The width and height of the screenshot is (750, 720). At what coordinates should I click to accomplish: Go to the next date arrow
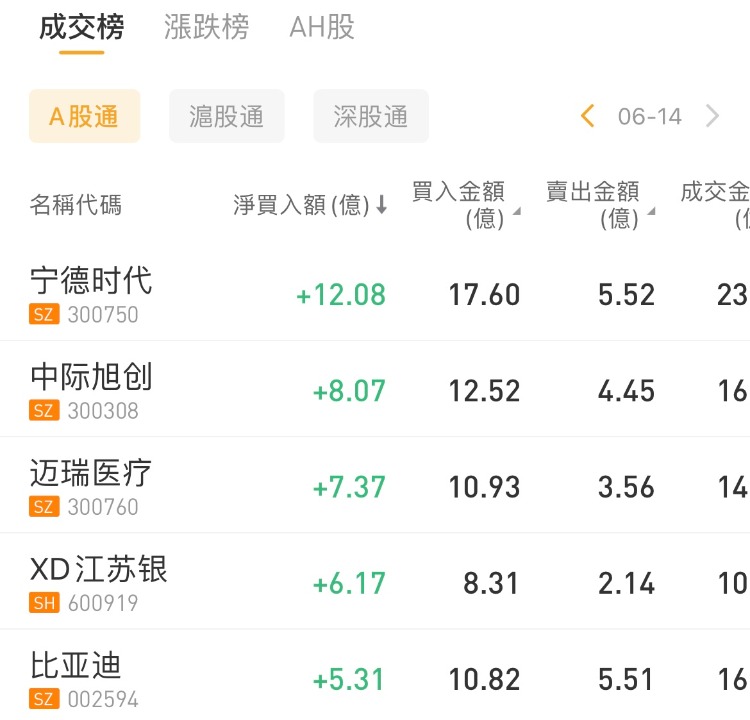click(713, 116)
